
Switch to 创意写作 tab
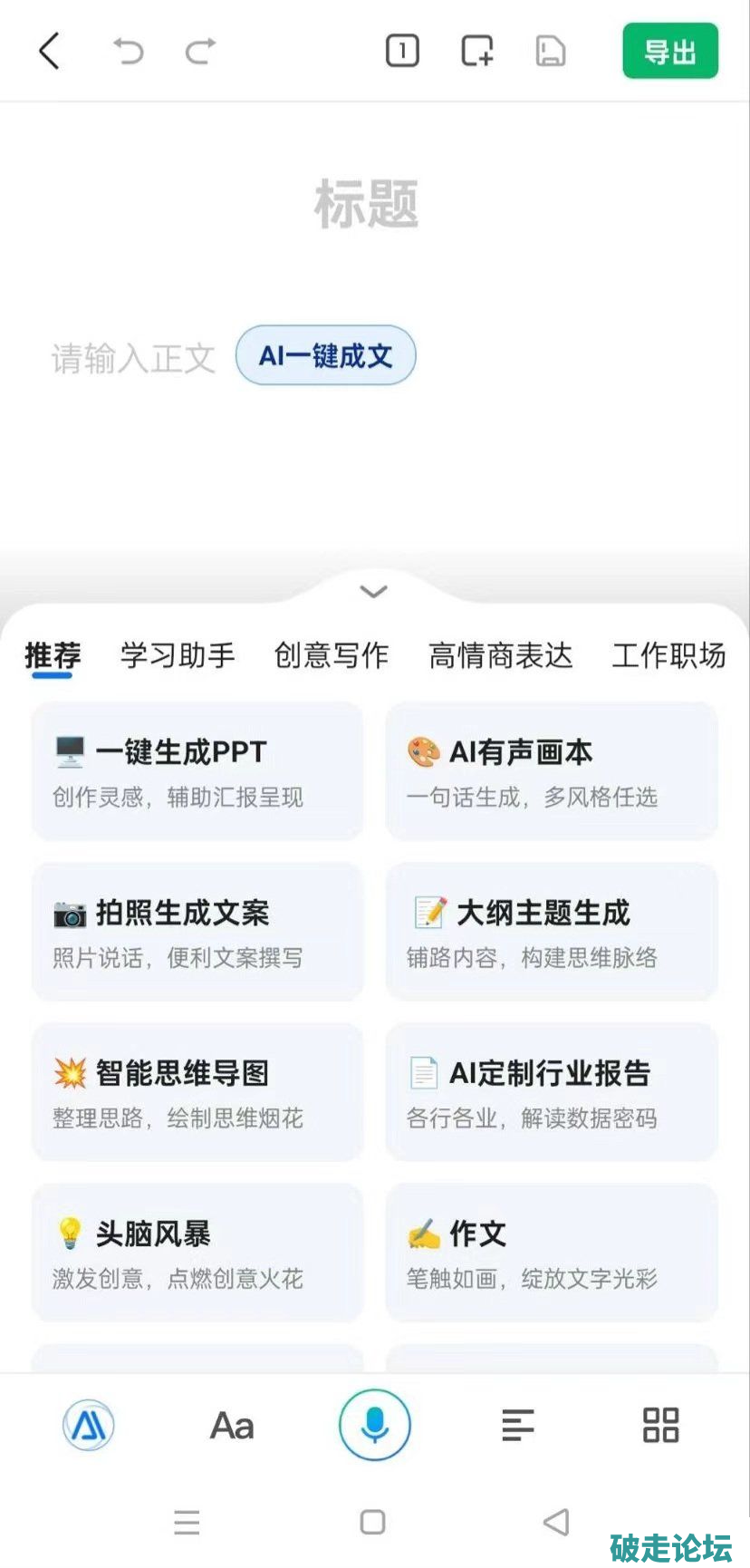click(x=331, y=654)
